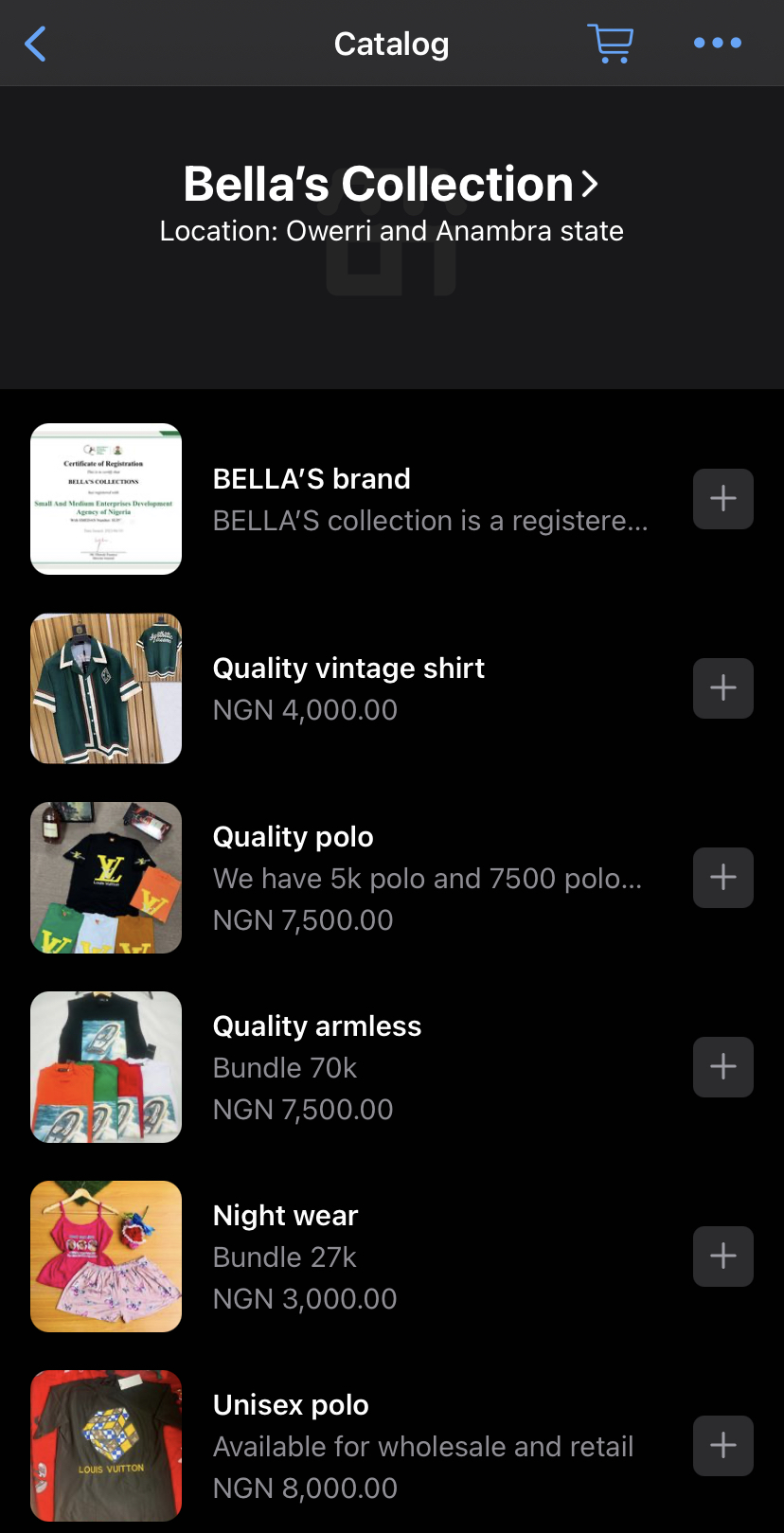This screenshot has width=784, height=1533.
Task: View the Quality polo product details
Action: coord(294,836)
